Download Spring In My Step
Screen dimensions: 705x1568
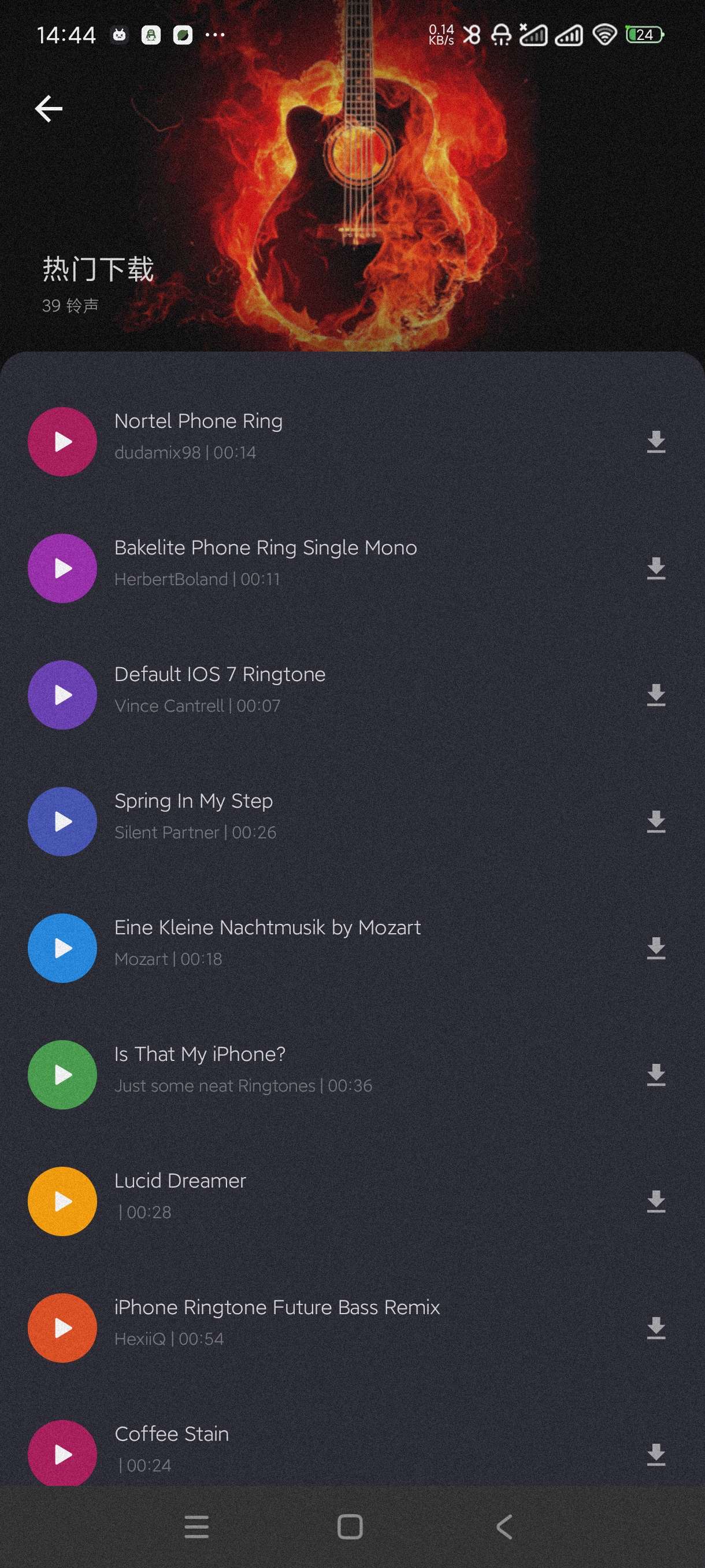click(656, 821)
